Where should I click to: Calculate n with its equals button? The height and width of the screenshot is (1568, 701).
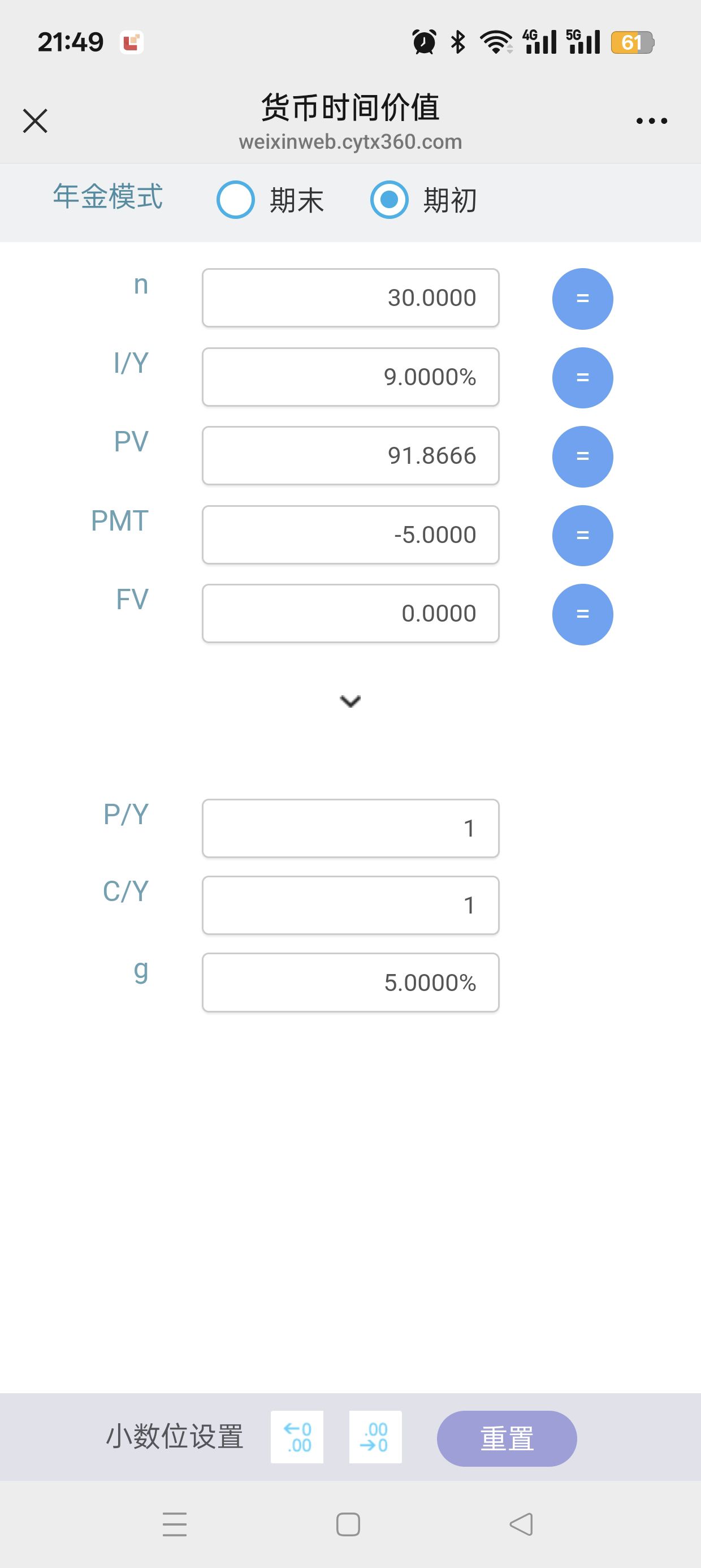[582, 299]
